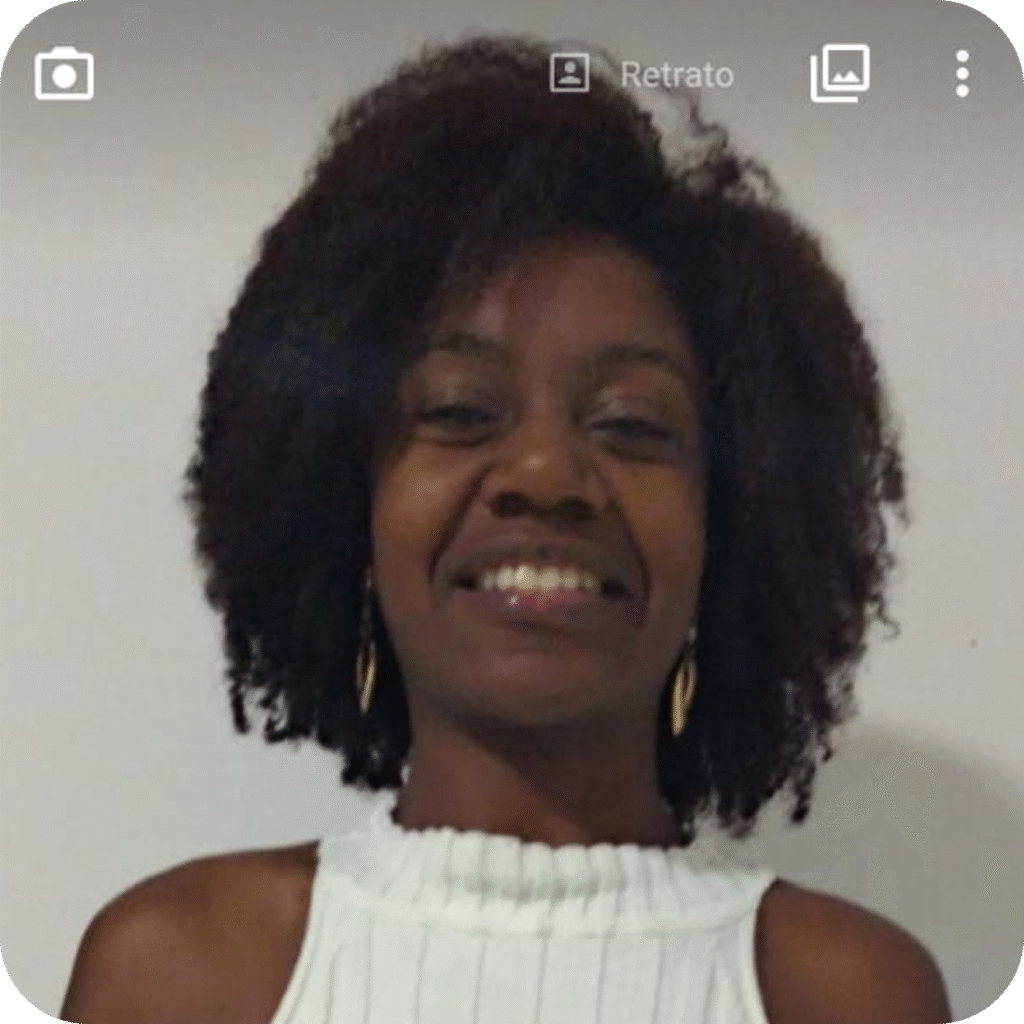
Task: Open the three-dot overflow menu
Action: point(961,74)
